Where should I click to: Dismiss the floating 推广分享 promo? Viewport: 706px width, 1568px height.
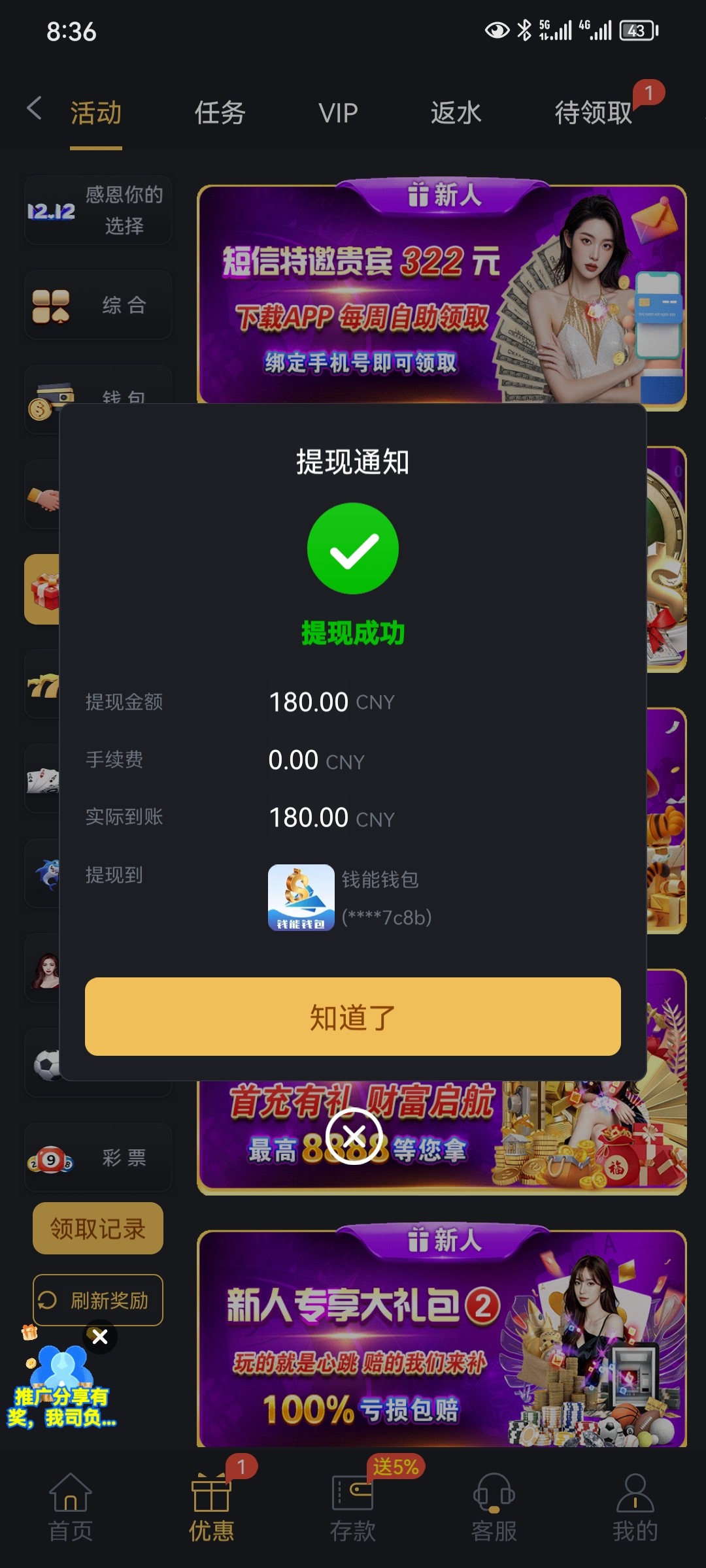point(100,1337)
